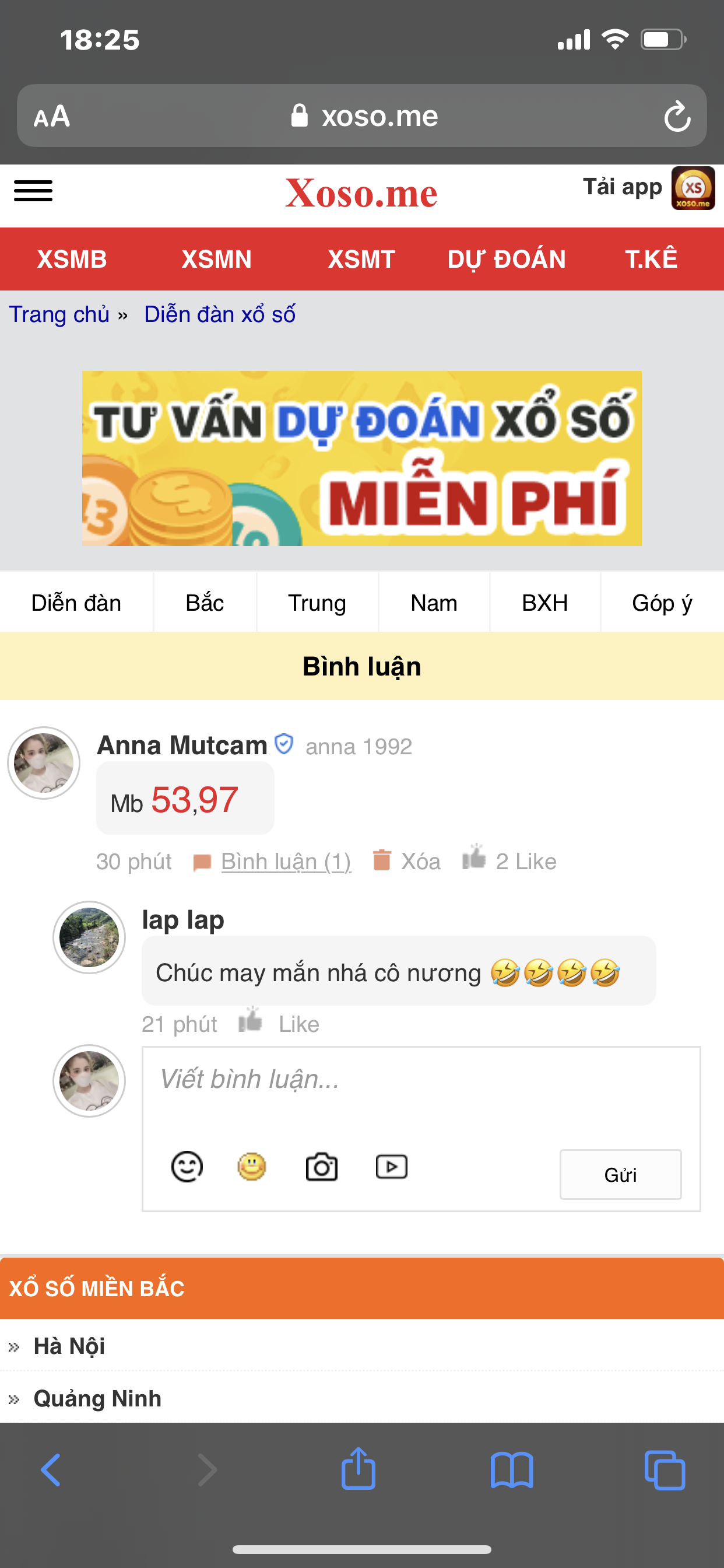Viewport: 724px width, 1568px height.
Task: Open the DỰ ĐOÁN section
Action: point(507,260)
